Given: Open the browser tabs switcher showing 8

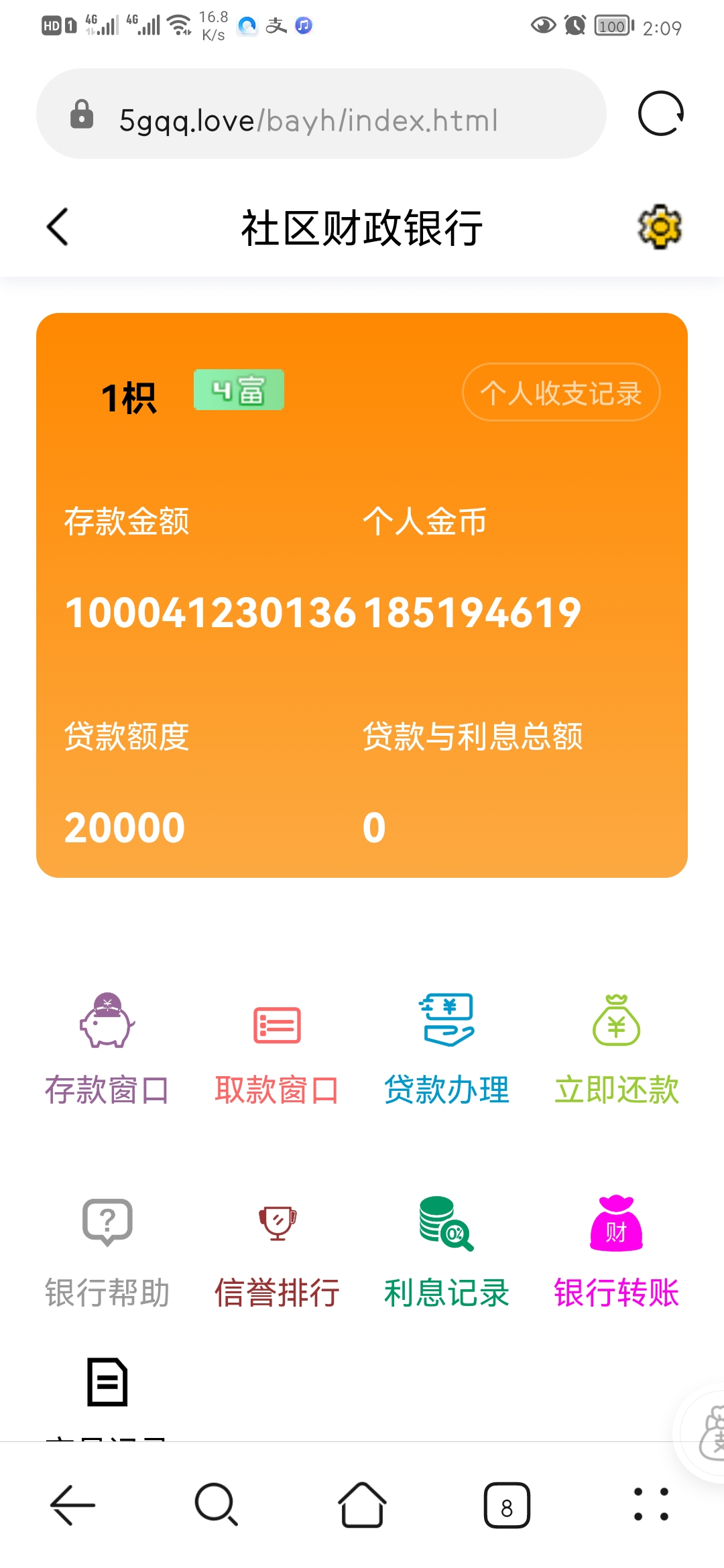Looking at the screenshot, I should tap(507, 1506).
